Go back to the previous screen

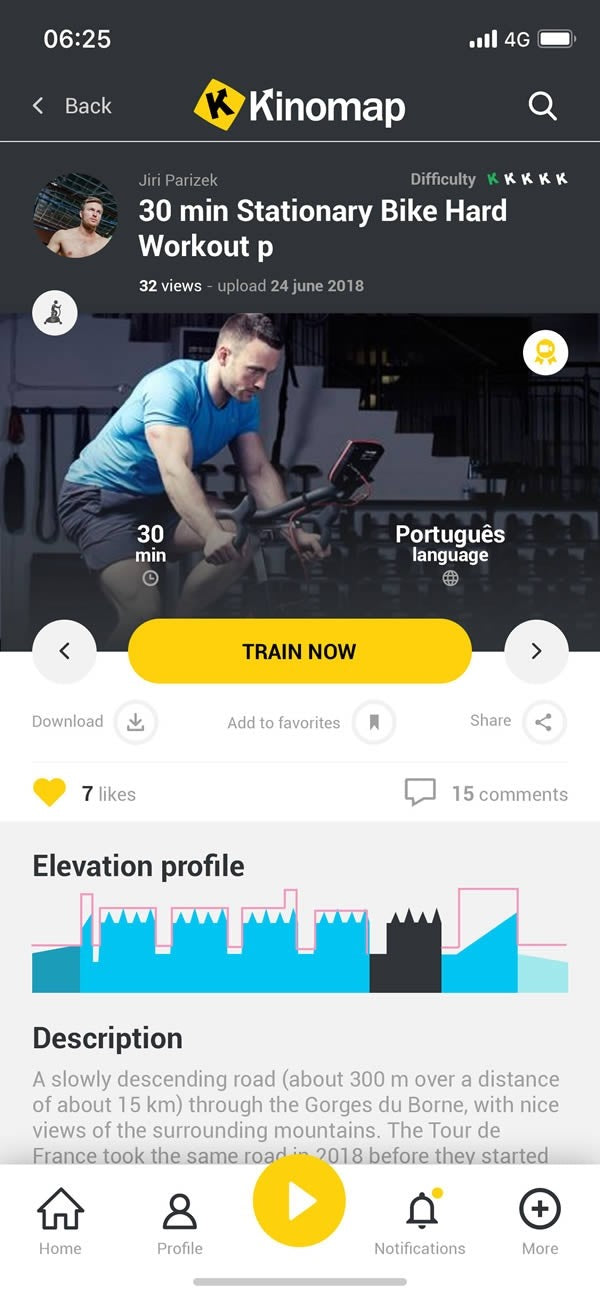tap(71, 106)
